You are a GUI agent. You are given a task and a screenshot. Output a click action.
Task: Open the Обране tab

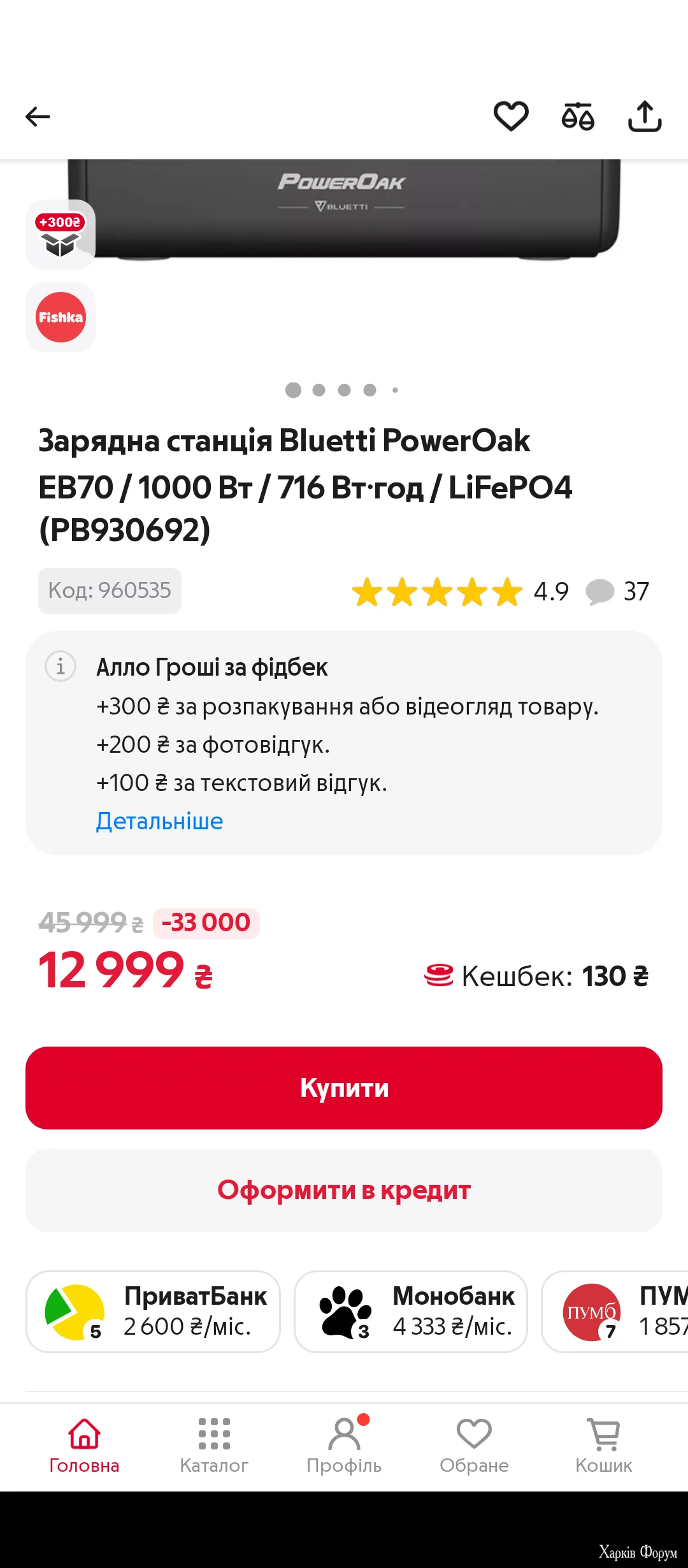(474, 1446)
